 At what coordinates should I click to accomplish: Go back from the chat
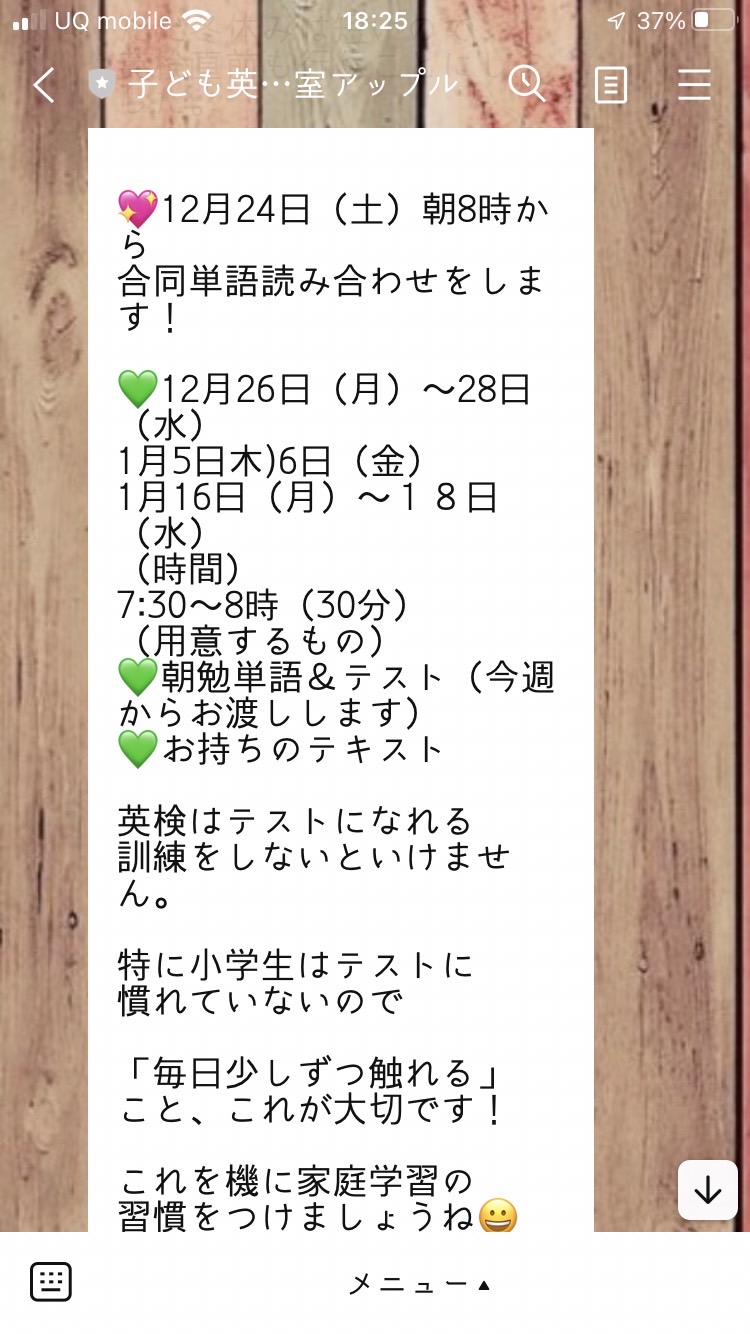tap(44, 86)
